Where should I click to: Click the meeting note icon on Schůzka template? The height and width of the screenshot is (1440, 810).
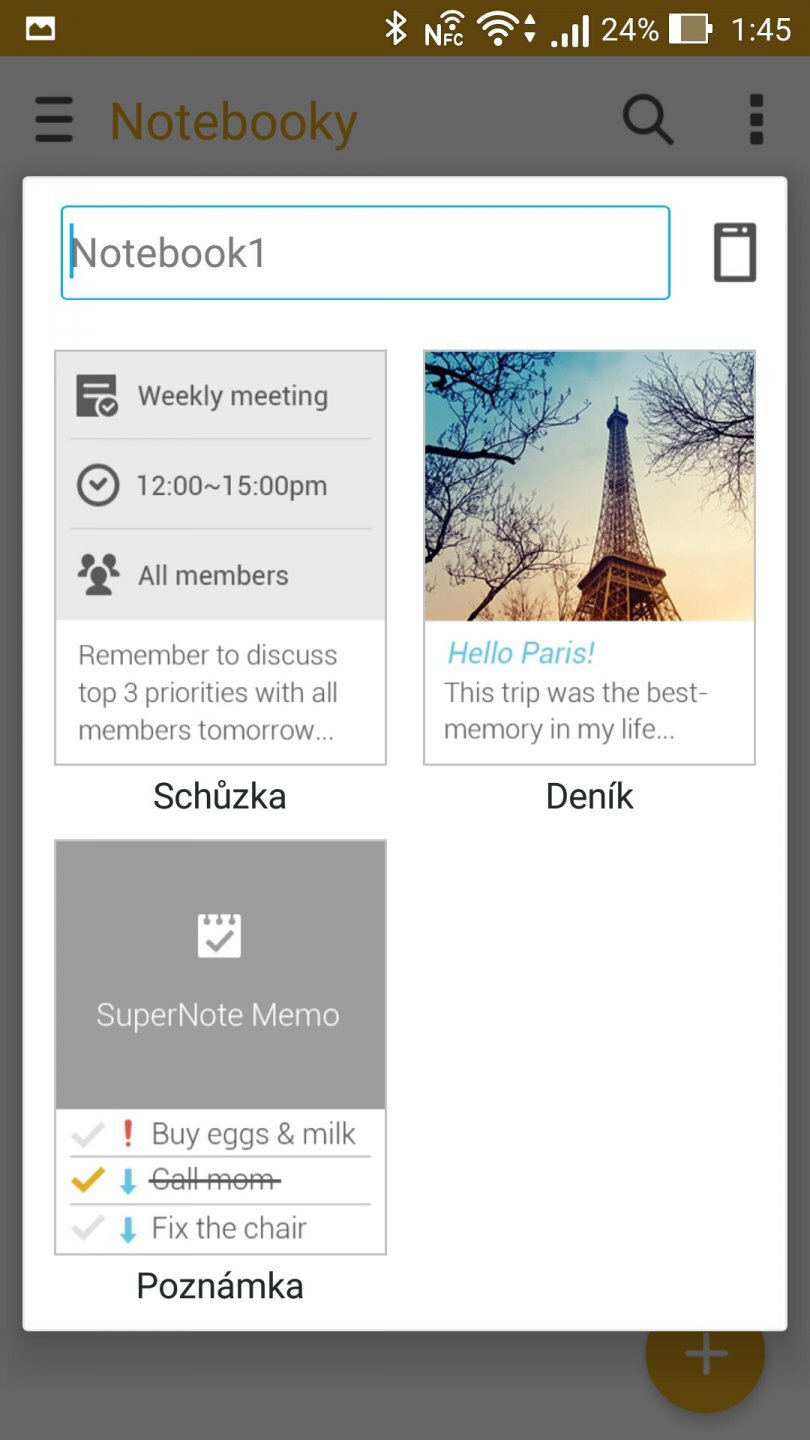tap(97, 394)
